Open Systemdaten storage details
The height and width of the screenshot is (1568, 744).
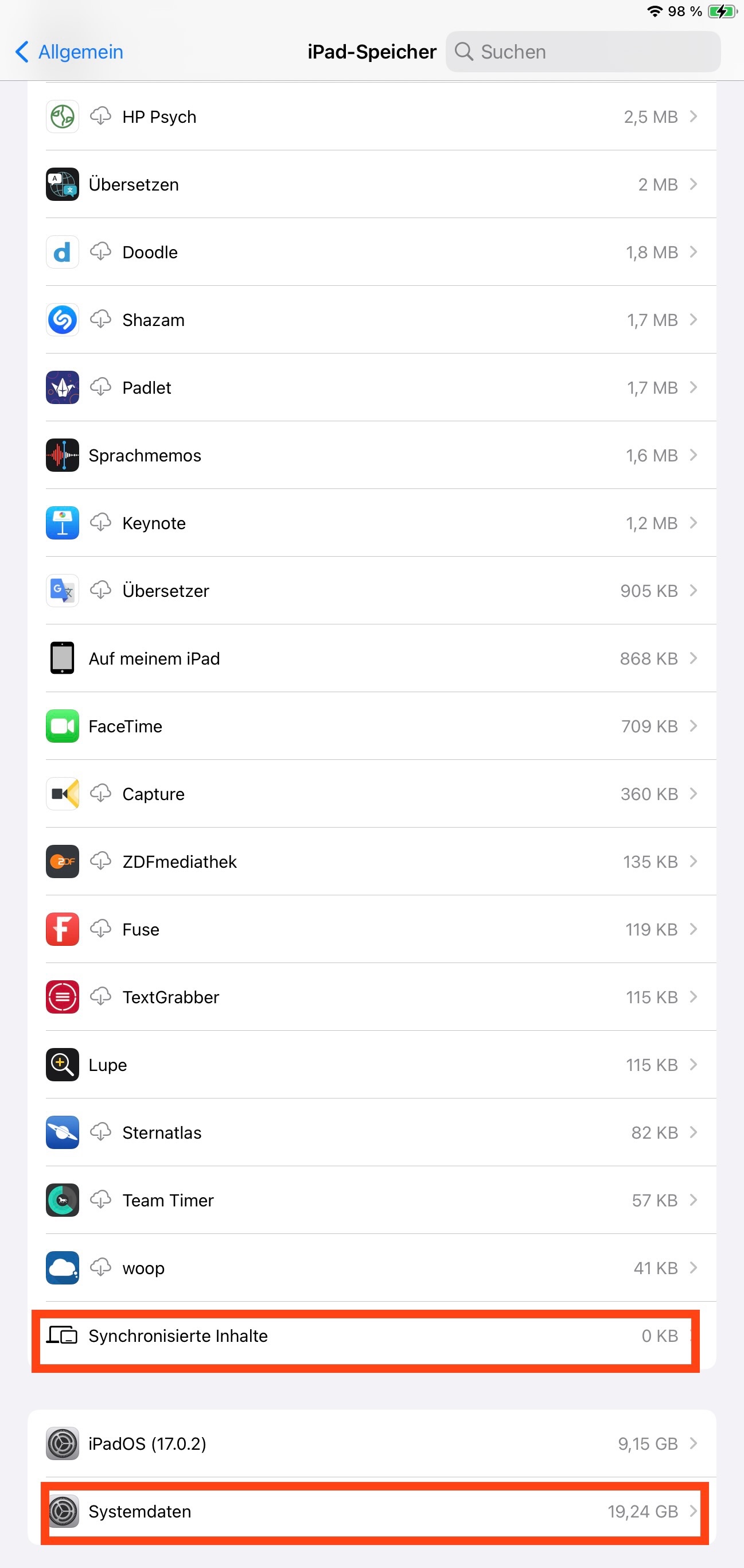371,1511
